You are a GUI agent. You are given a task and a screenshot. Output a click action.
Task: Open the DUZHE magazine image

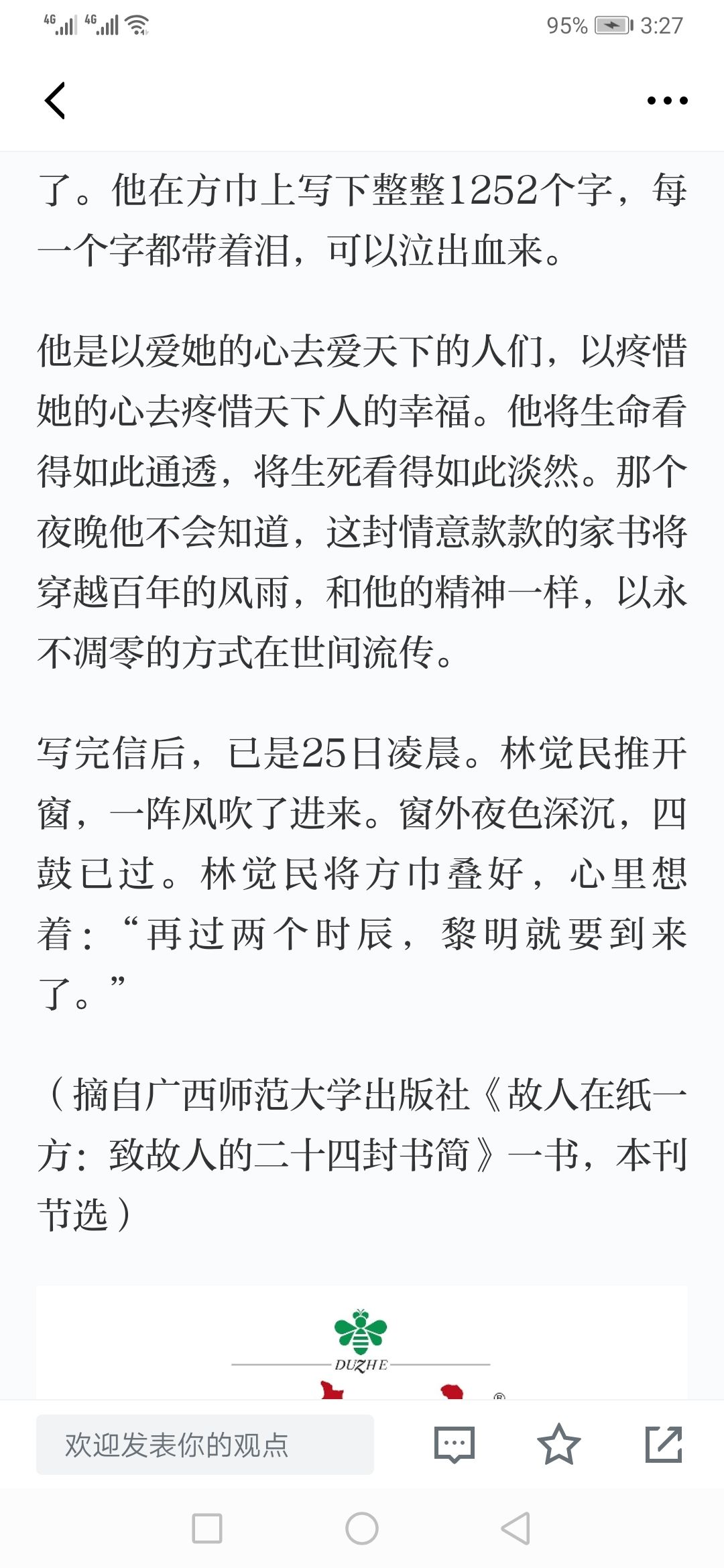coord(362,1343)
